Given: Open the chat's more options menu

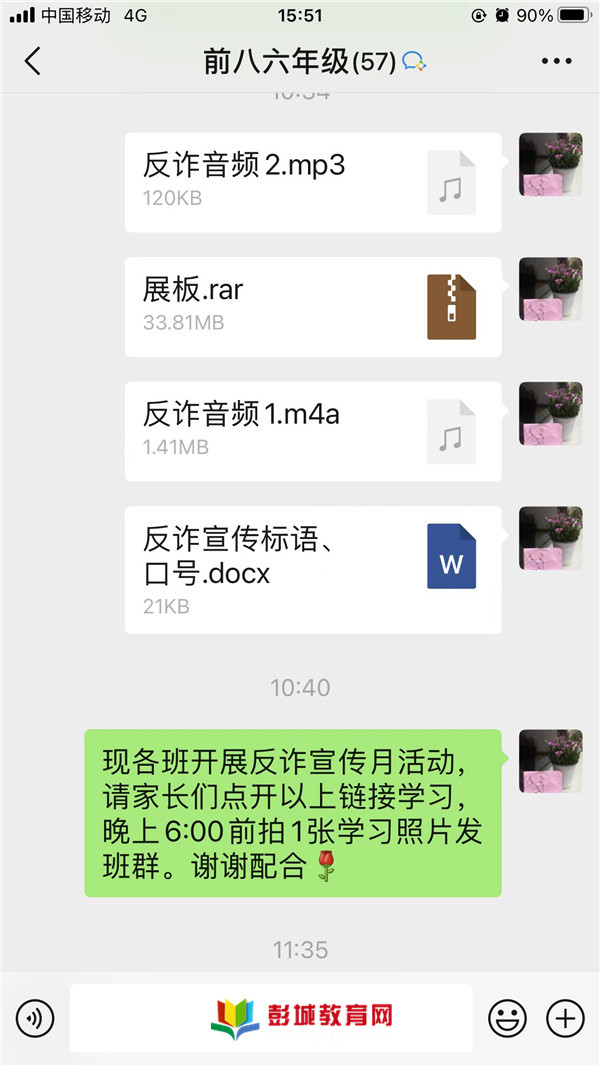Looking at the screenshot, I should click(556, 61).
